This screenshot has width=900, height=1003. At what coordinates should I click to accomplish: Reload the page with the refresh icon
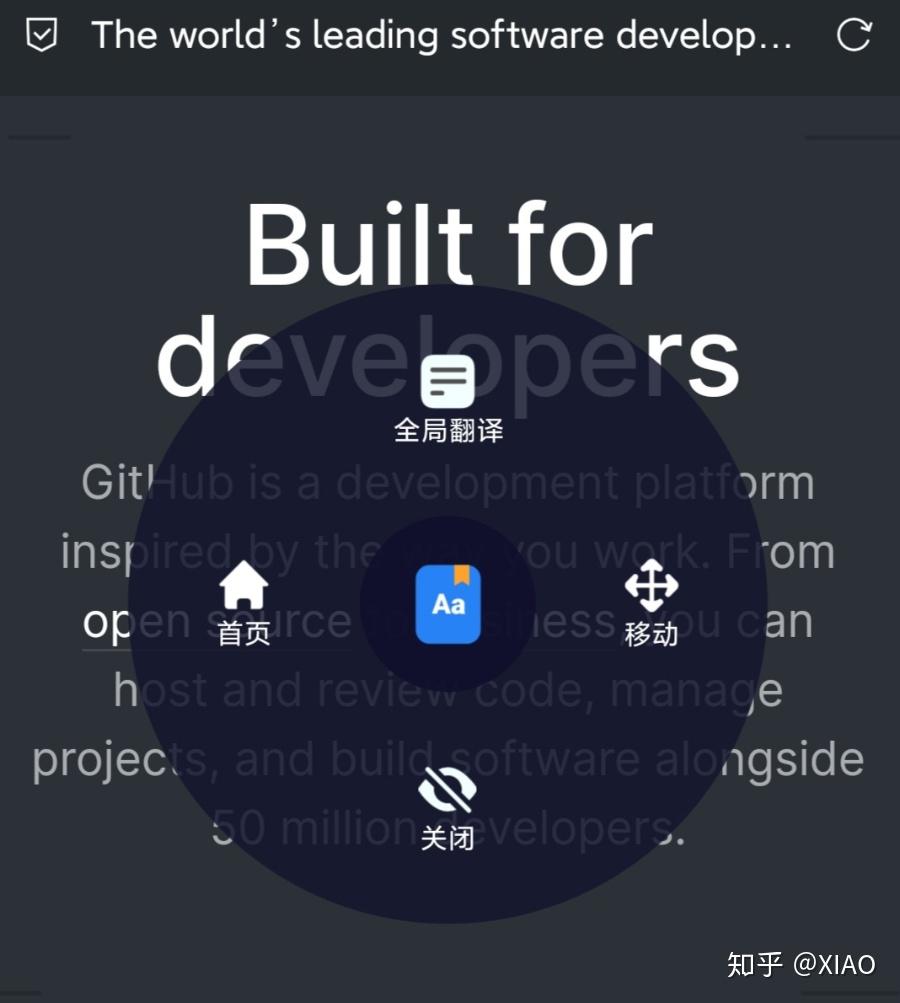tap(853, 36)
